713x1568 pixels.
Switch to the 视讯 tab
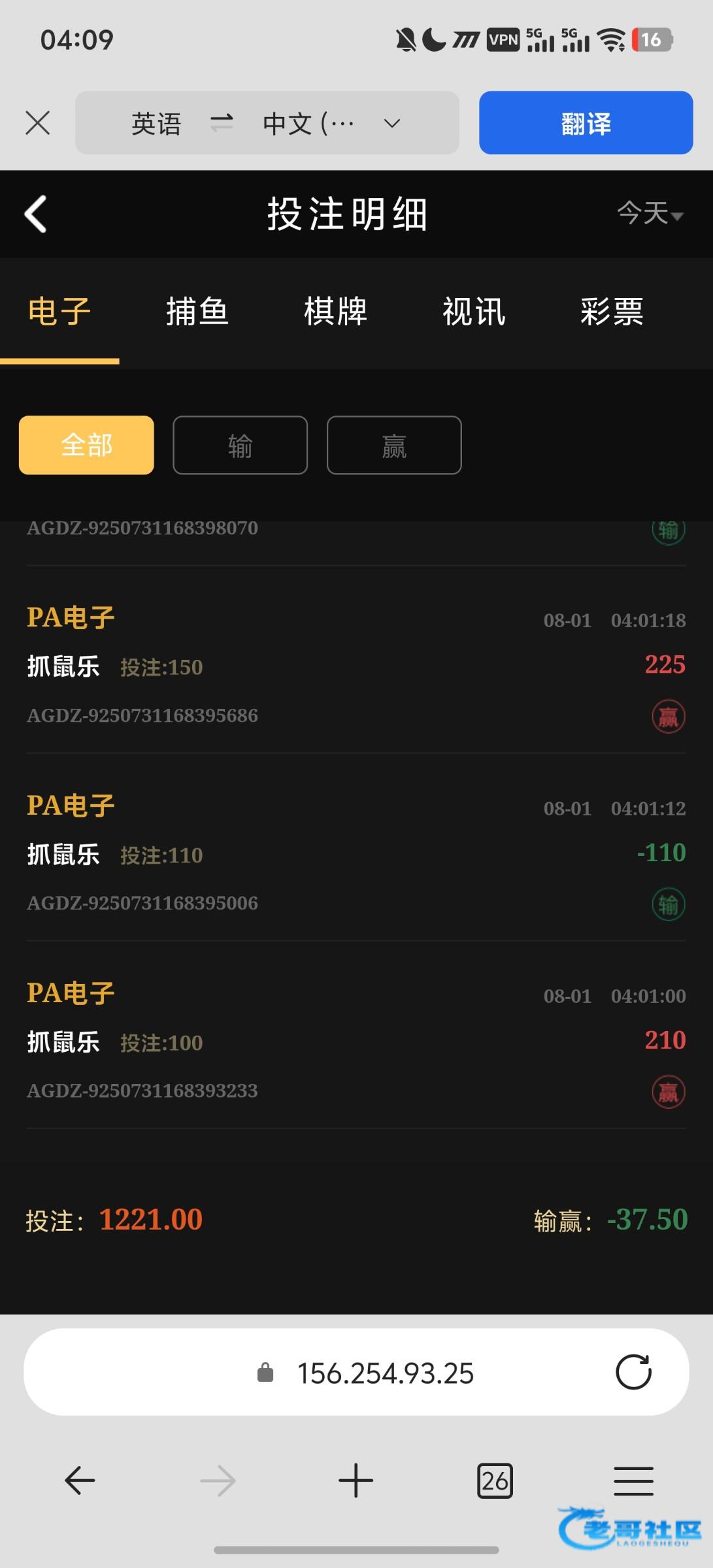point(474,311)
